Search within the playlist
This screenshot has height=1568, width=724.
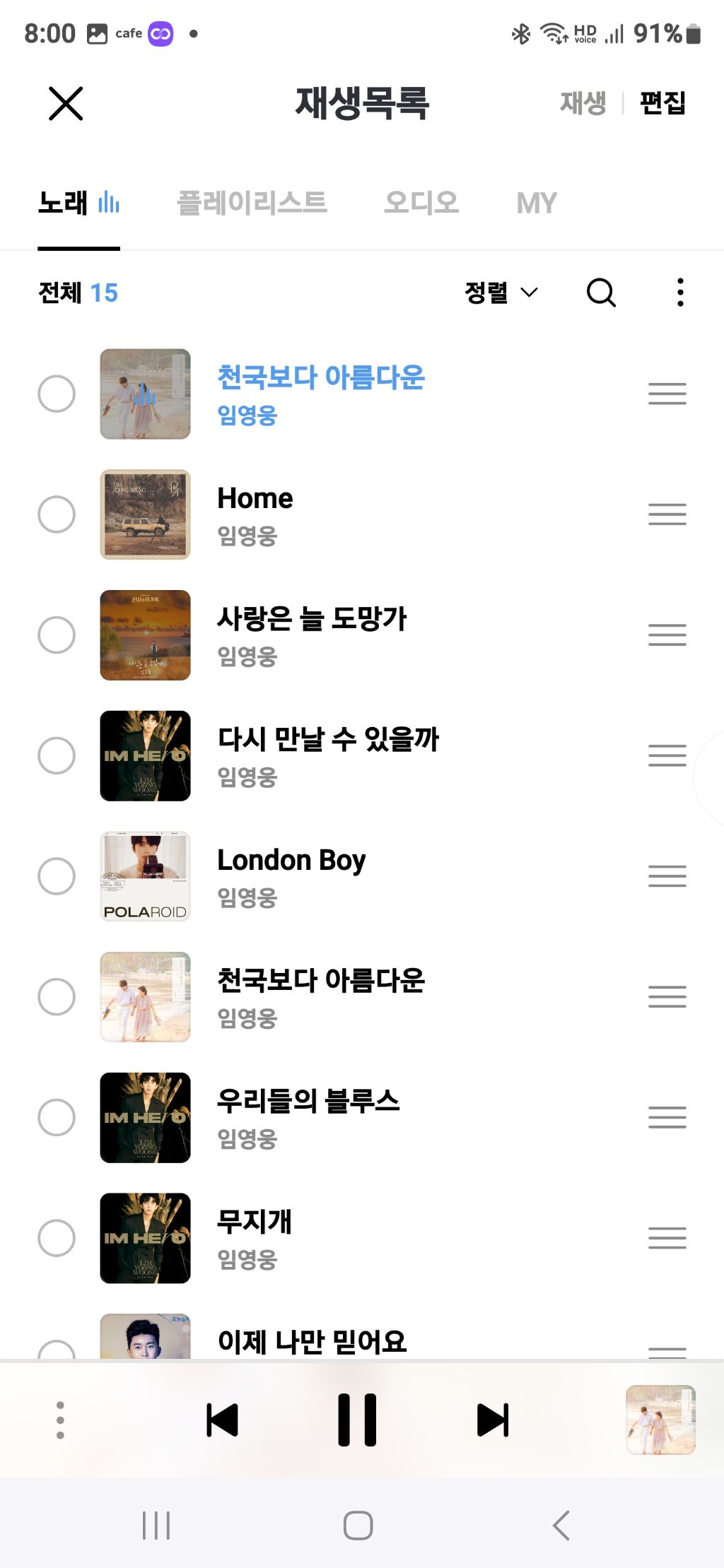coord(601,292)
